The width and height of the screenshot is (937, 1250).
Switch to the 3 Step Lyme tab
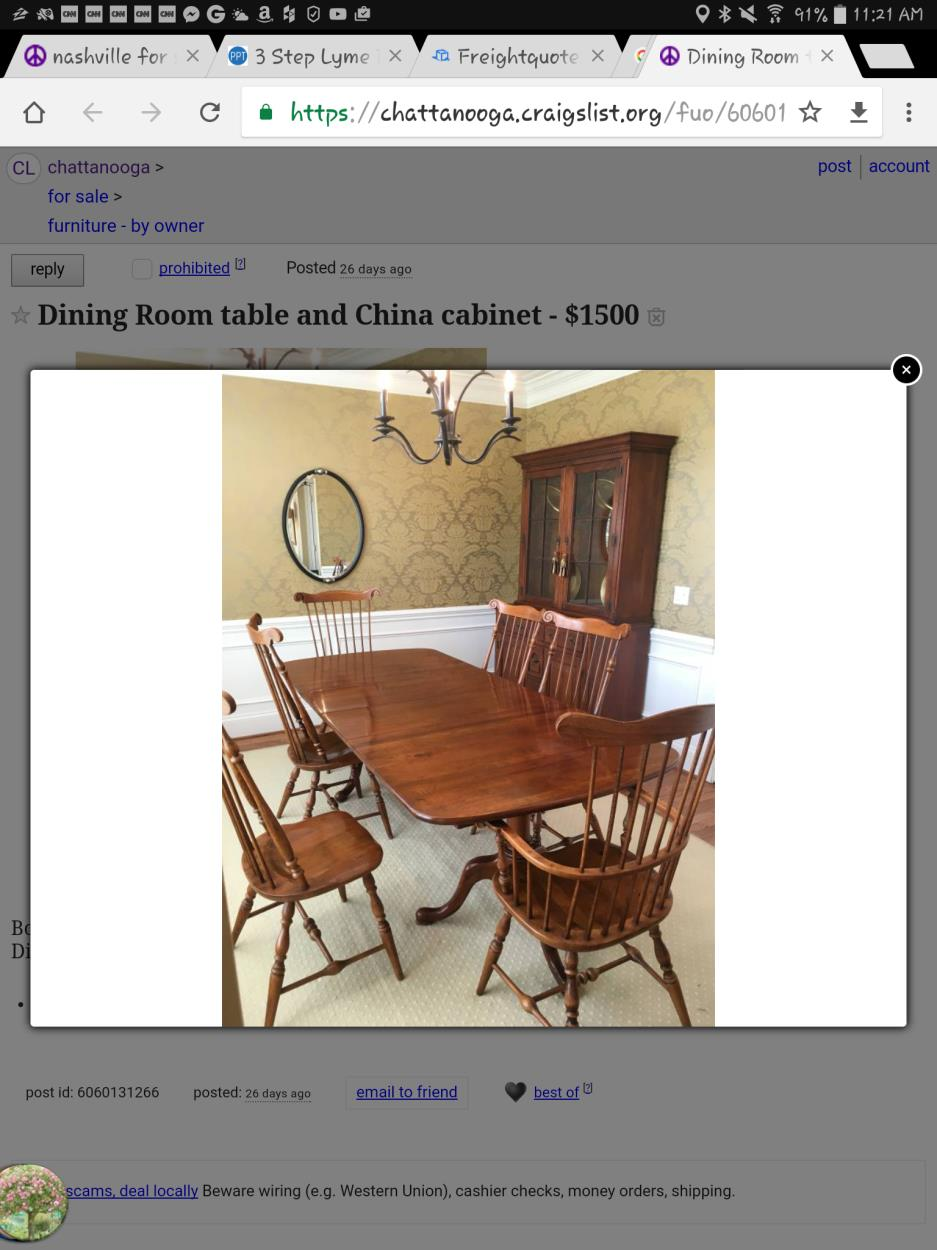tap(310, 56)
